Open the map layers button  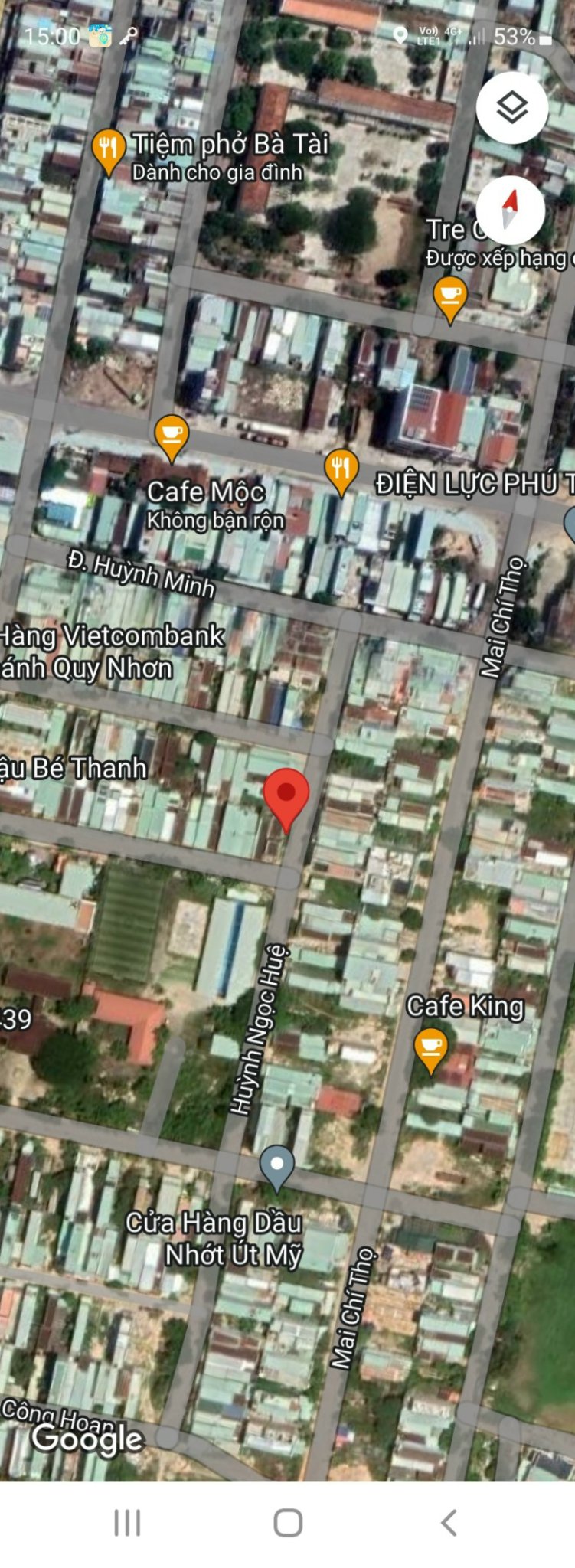[511, 108]
